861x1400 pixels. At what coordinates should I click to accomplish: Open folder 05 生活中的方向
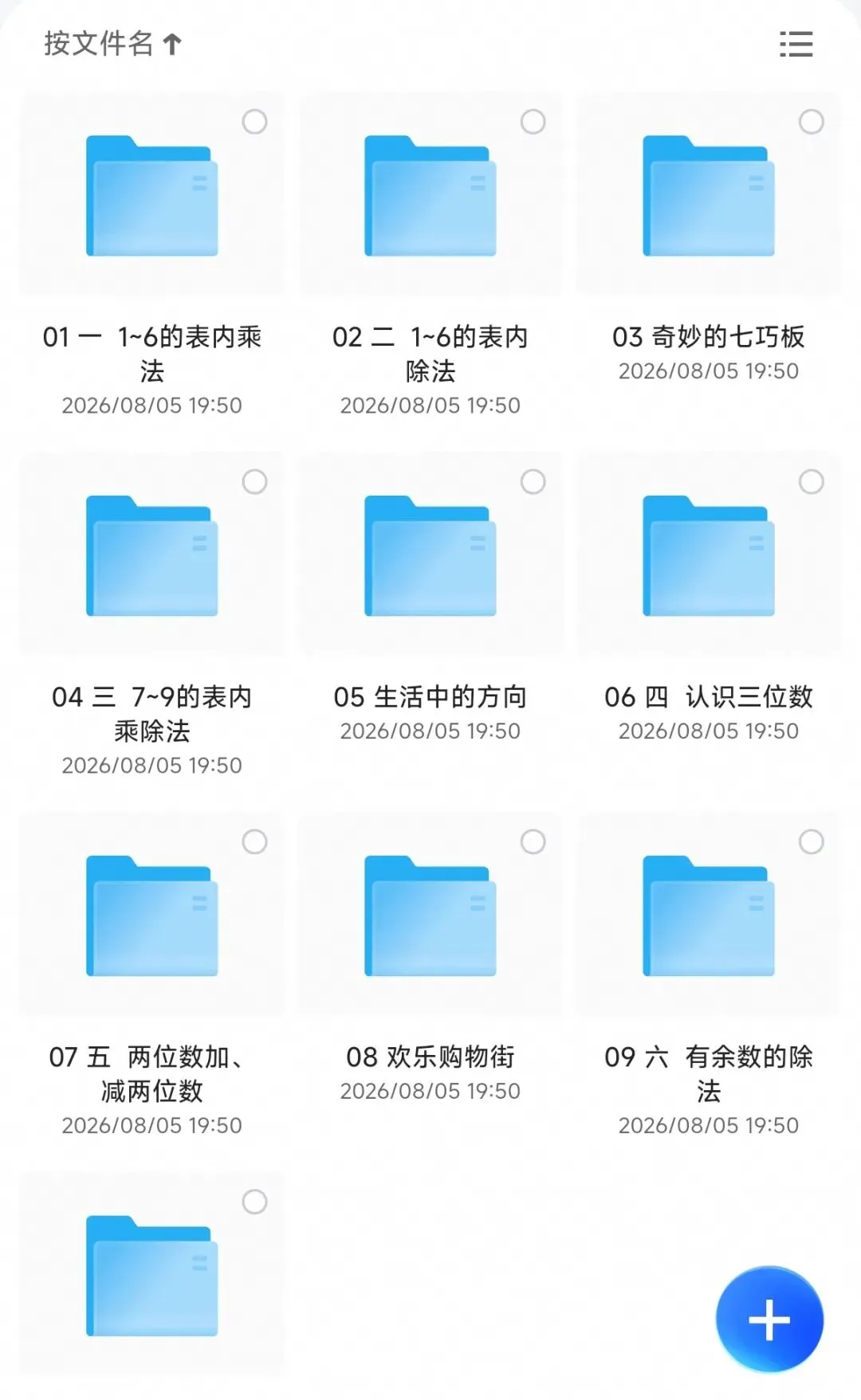click(x=431, y=555)
